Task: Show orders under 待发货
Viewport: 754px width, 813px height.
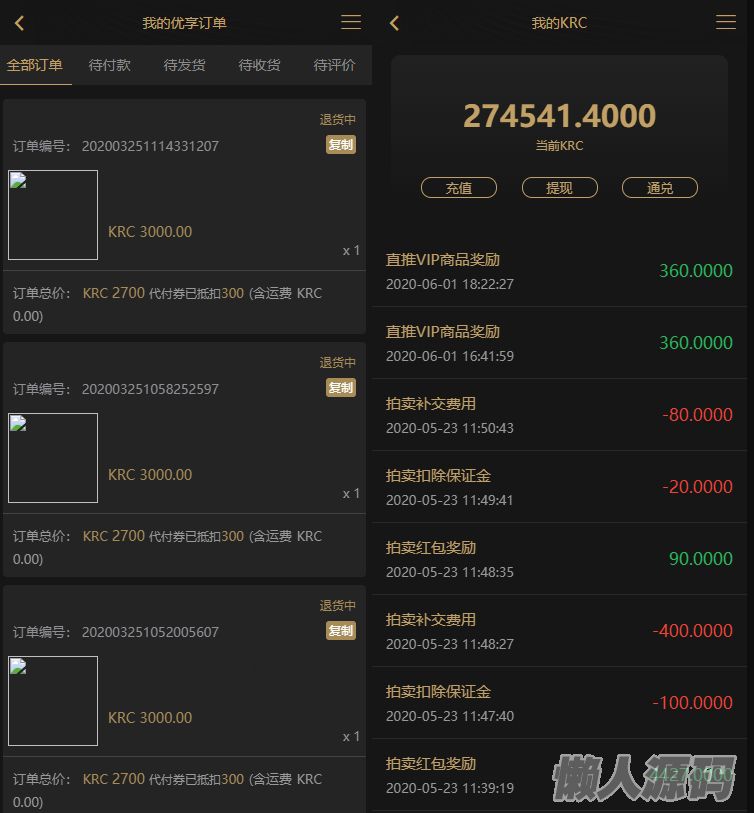Action: pos(185,65)
